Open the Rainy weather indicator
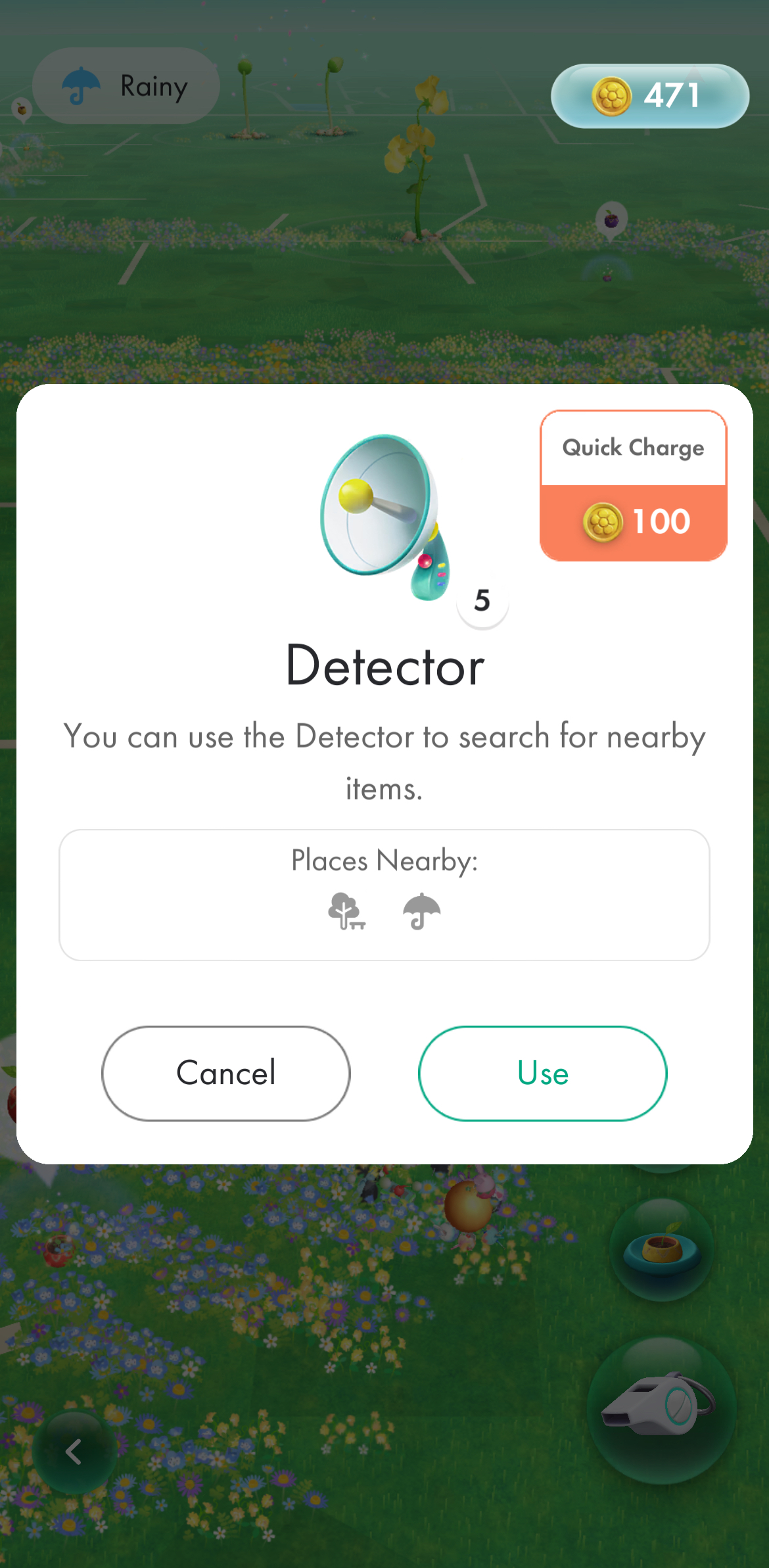Viewport: 769px width, 1568px height. pos(126,86)
